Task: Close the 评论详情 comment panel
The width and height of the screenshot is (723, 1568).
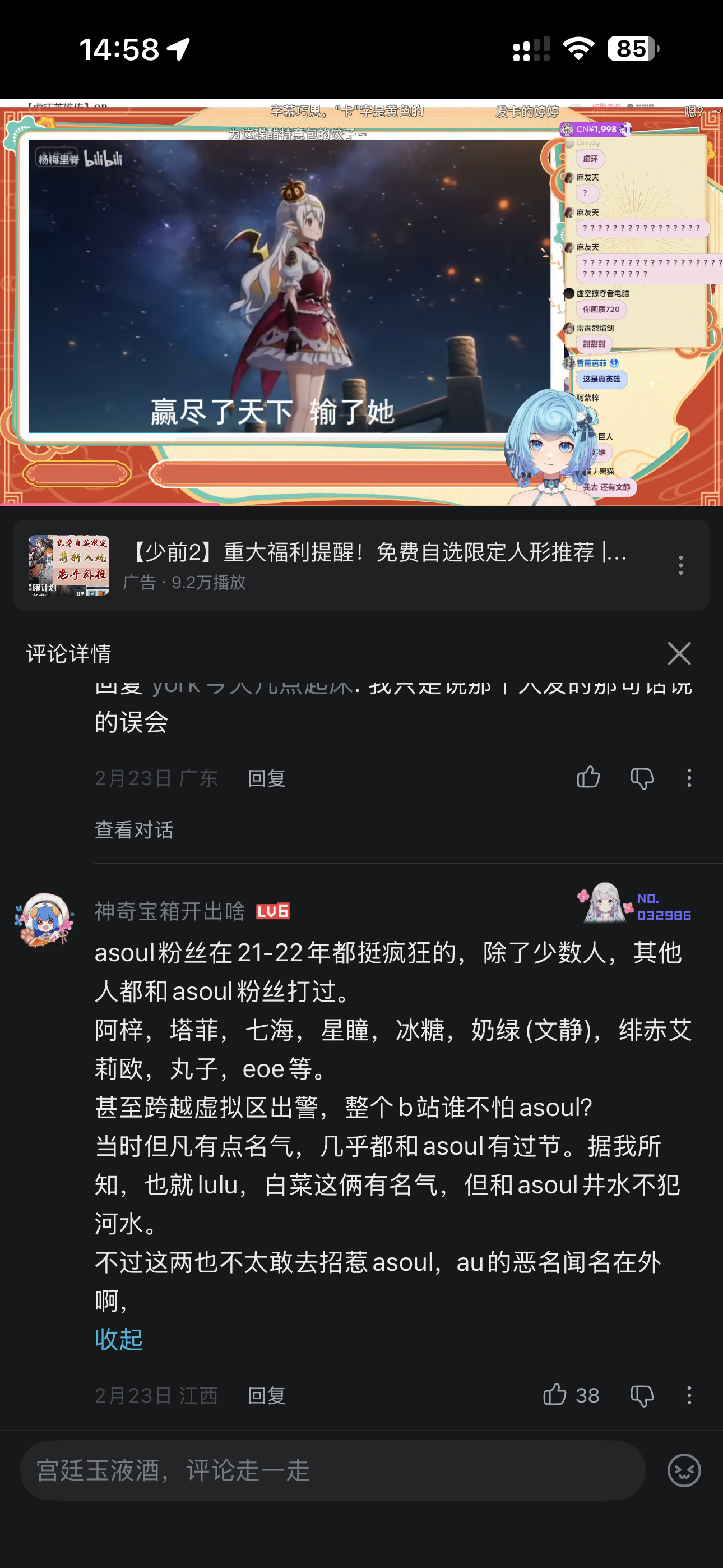Action: tap(679, 653)
